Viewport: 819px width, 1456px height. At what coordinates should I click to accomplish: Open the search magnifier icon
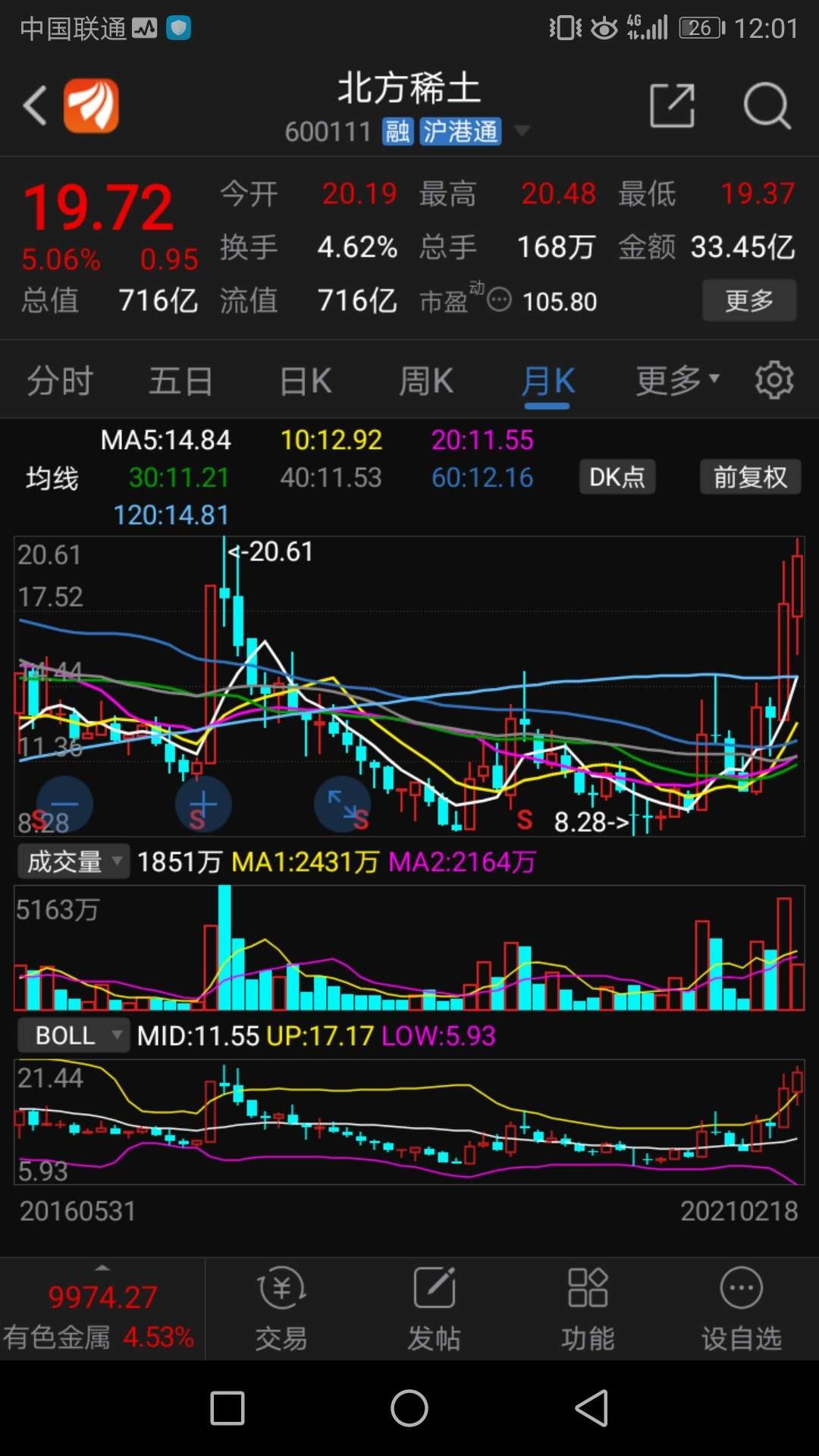click(767, 105)
